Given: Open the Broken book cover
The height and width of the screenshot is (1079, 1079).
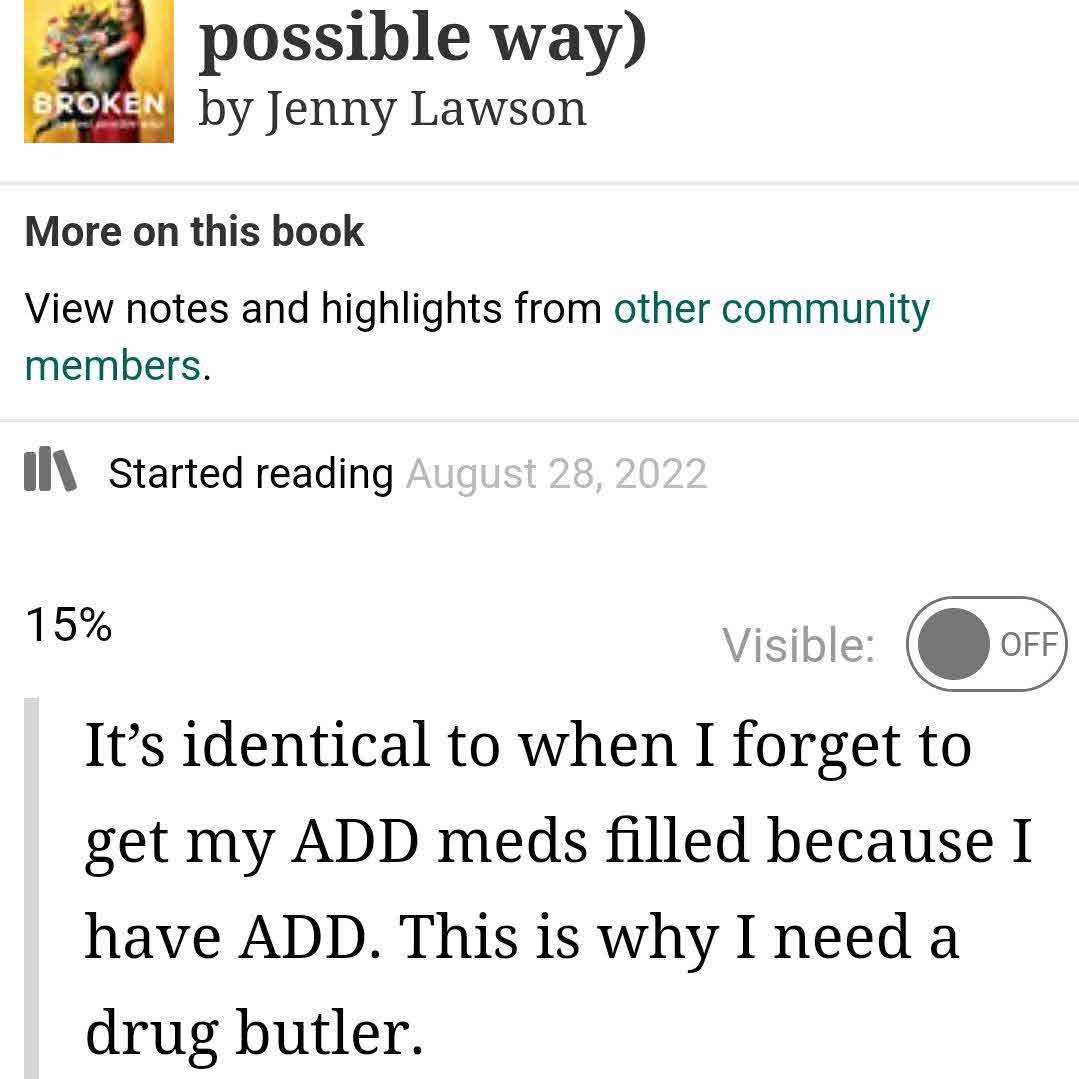Looking at the screenshot, I should [98, 70].
